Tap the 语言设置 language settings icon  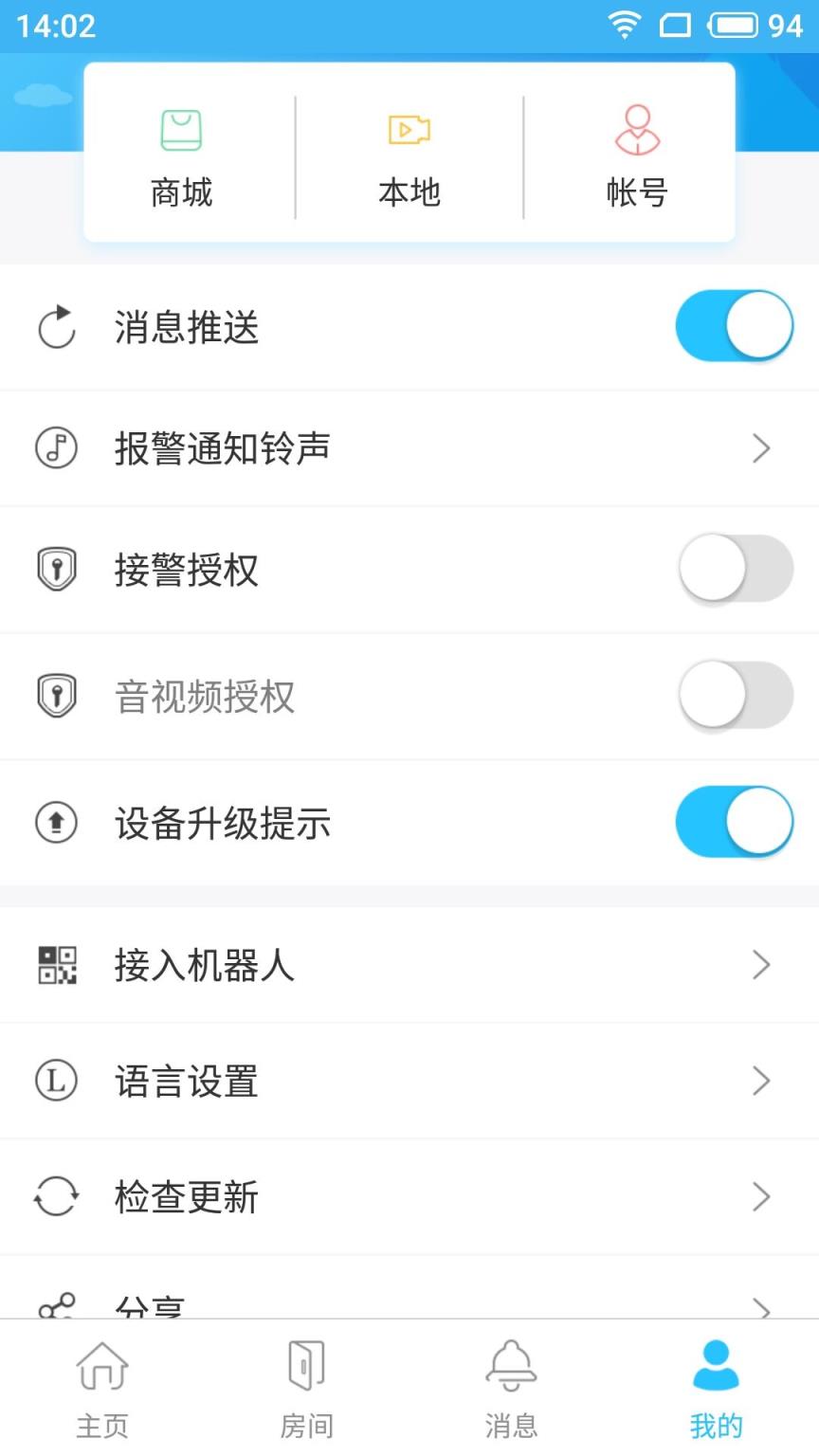coord(57,1081)
